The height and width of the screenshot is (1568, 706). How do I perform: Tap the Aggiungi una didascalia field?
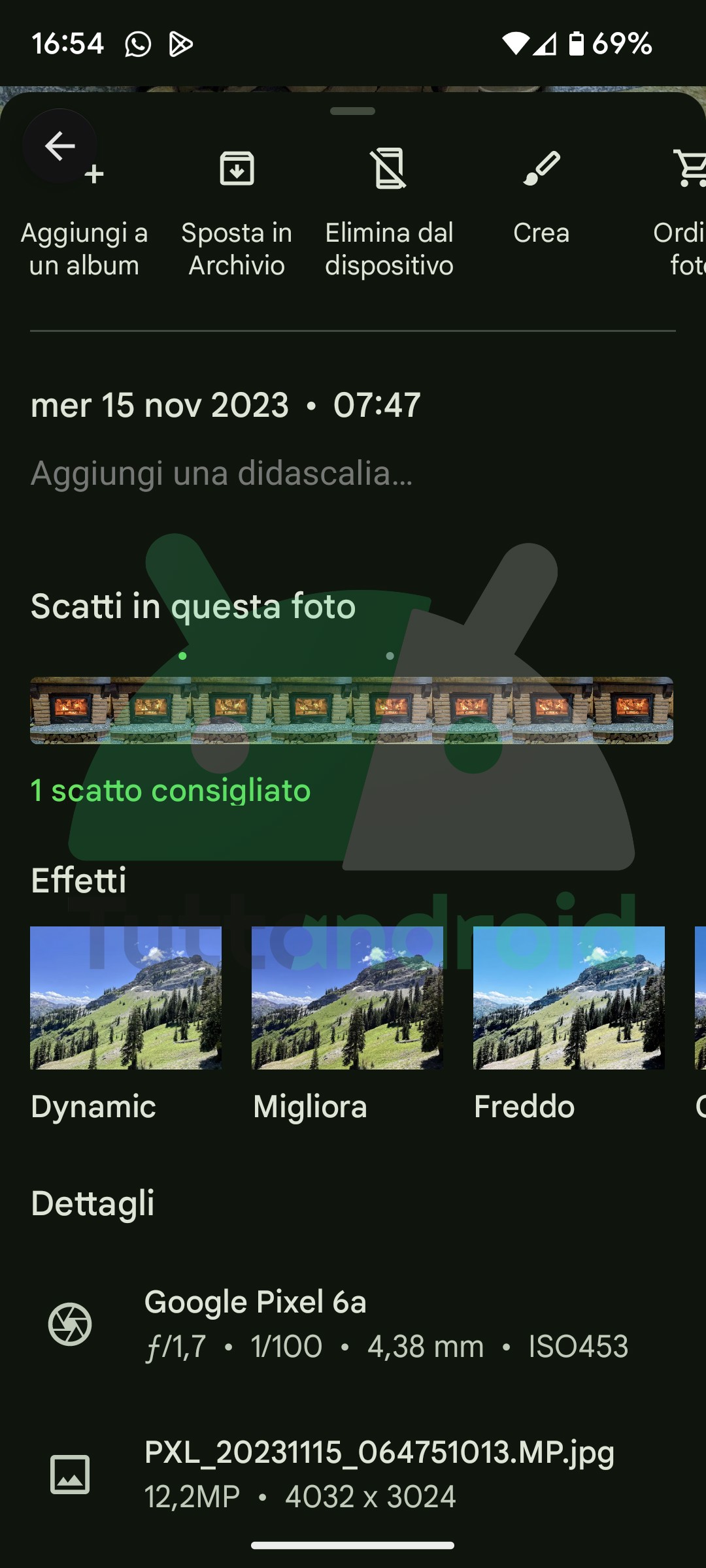click(x=222, y=473)
